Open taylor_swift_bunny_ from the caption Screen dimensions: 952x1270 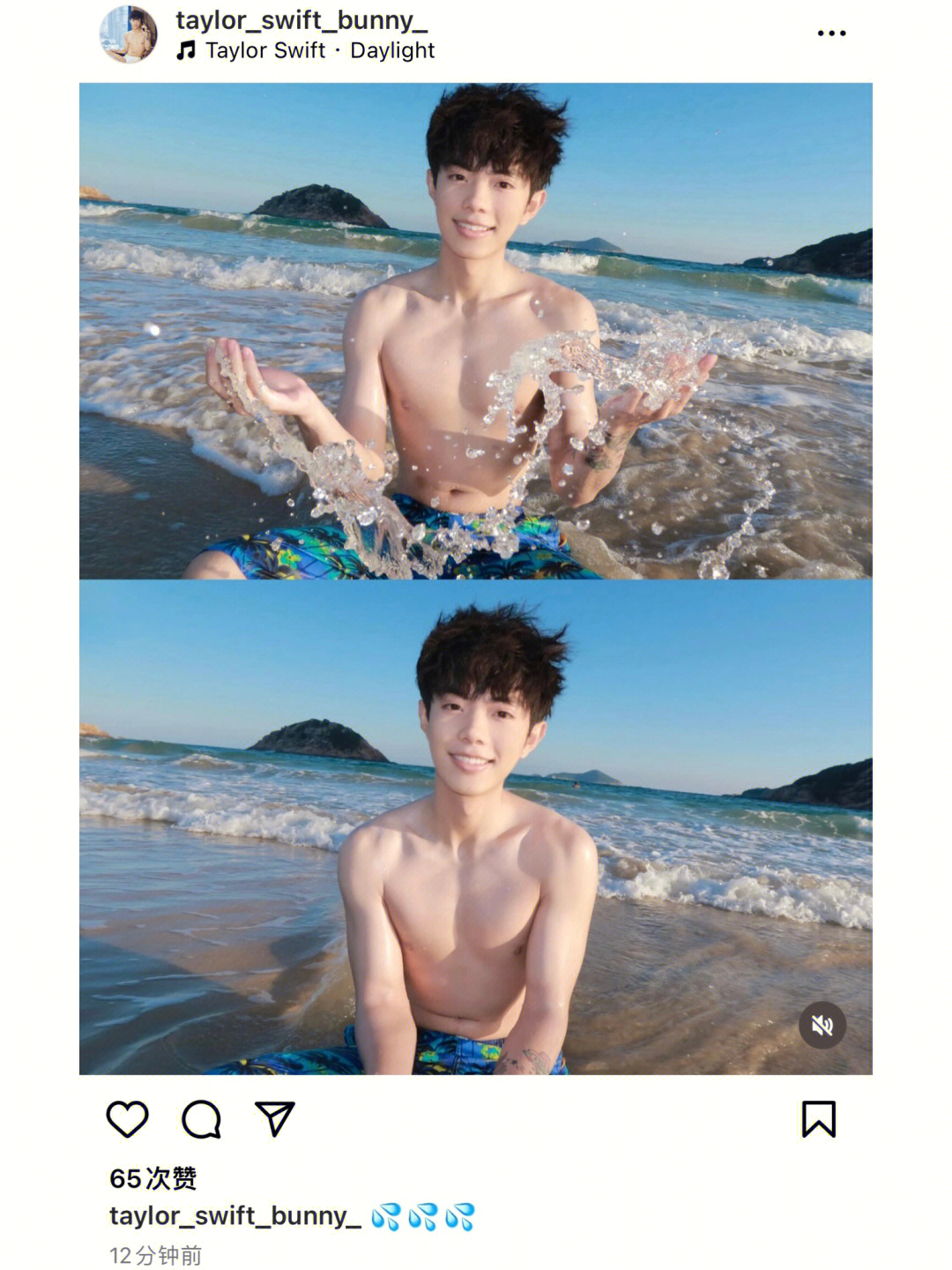click(234, 1215)
